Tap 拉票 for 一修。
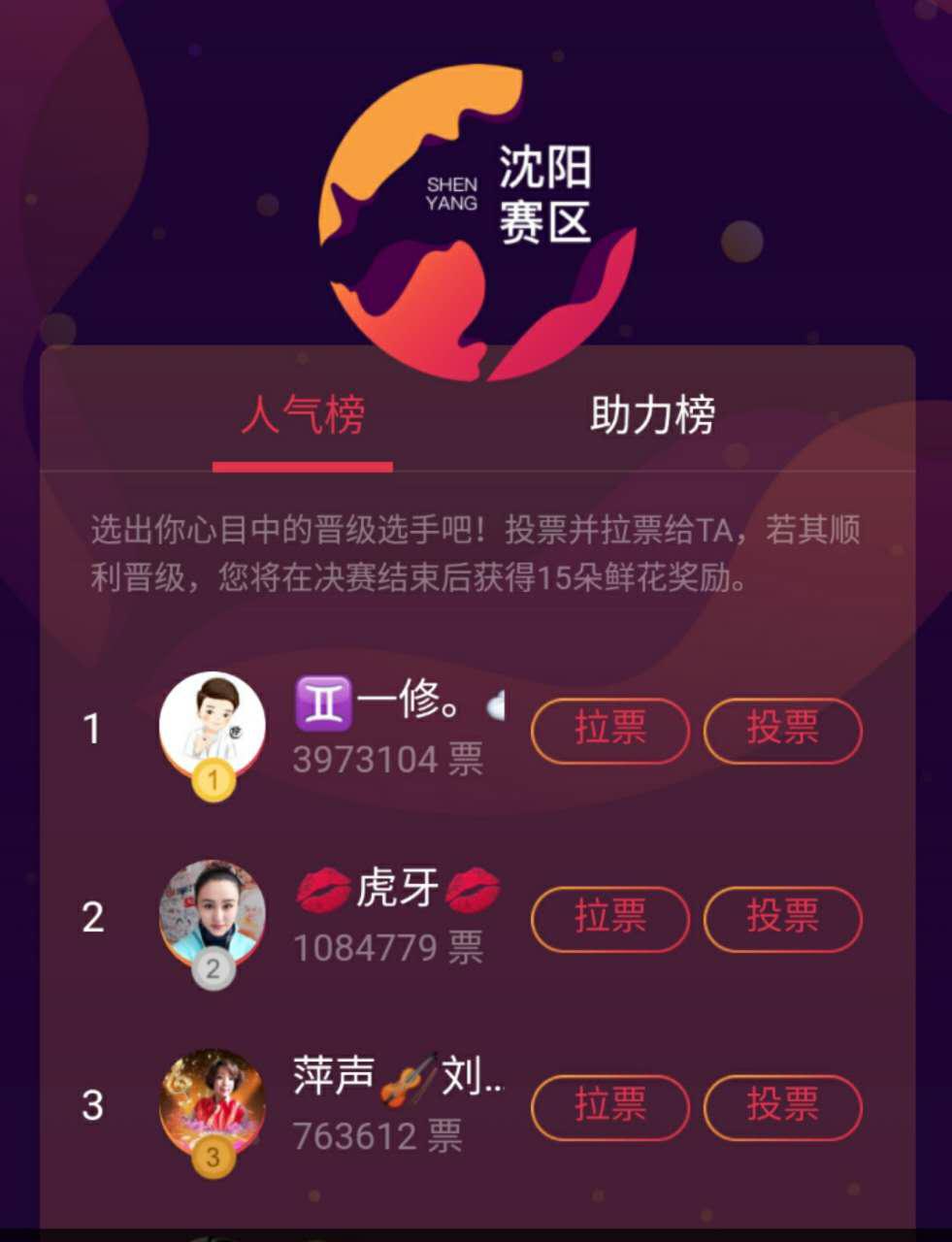Viewport: 952px width, 1242px height. 609,730
